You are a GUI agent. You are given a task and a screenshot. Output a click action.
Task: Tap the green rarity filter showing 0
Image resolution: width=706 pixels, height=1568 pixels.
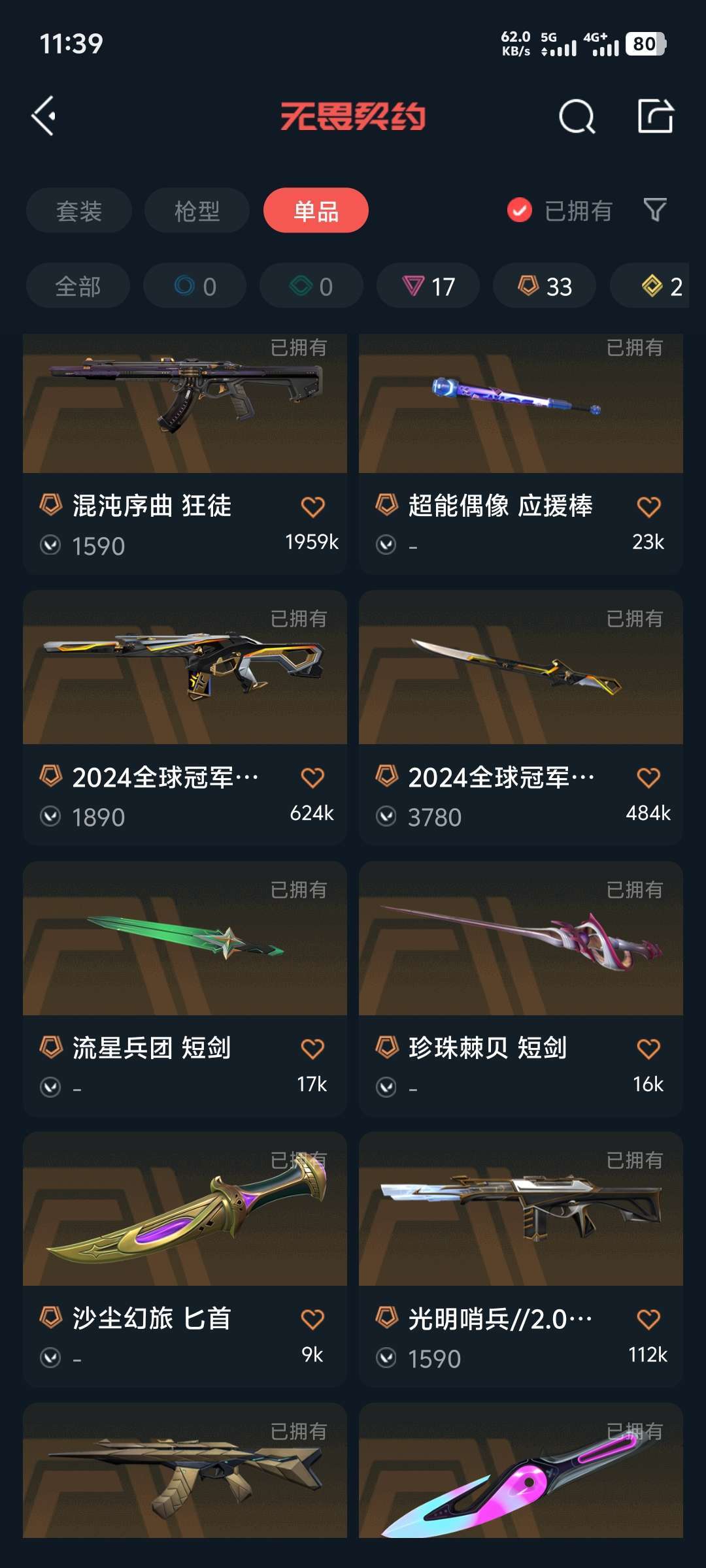(311, 286)
